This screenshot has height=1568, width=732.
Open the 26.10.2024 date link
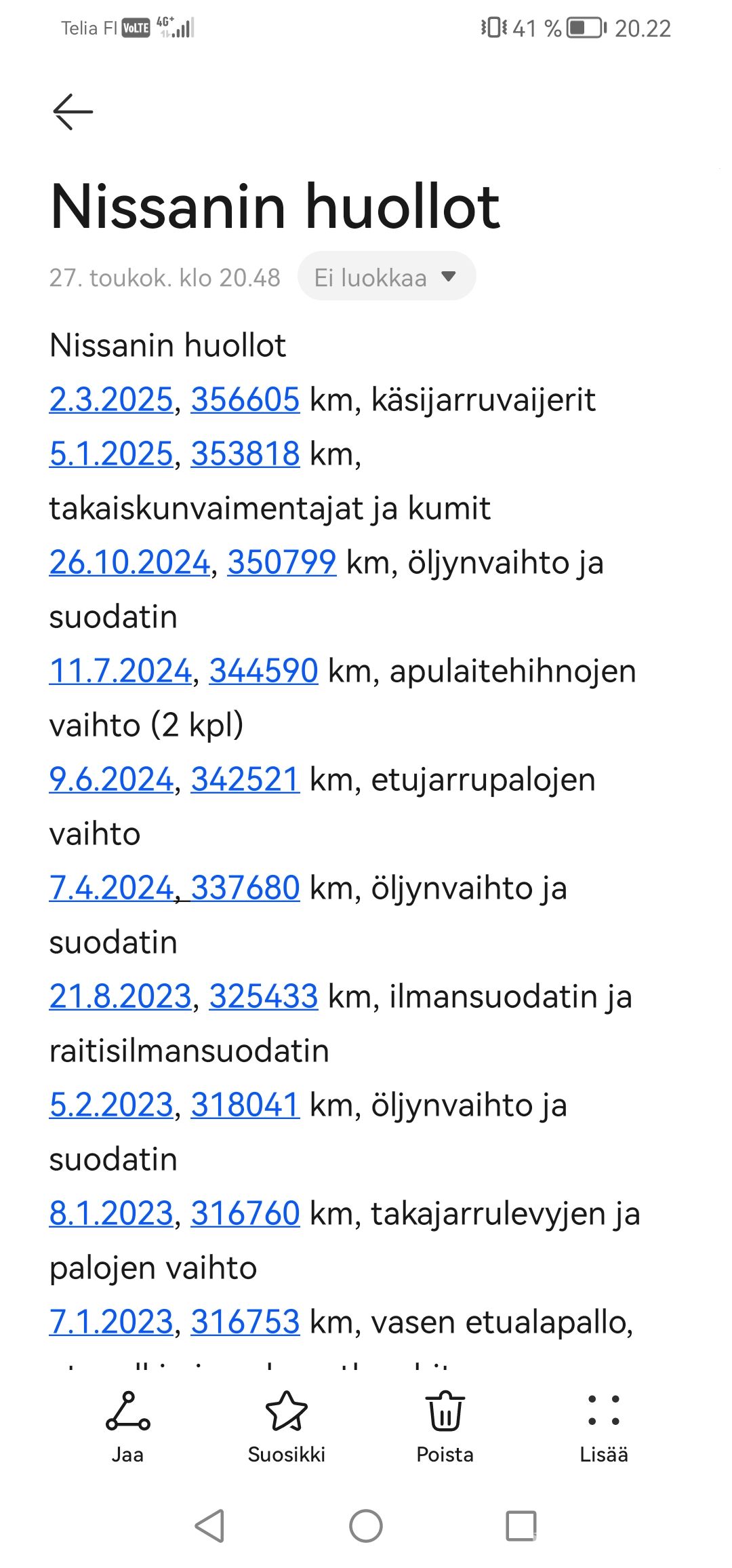[129, 562]
